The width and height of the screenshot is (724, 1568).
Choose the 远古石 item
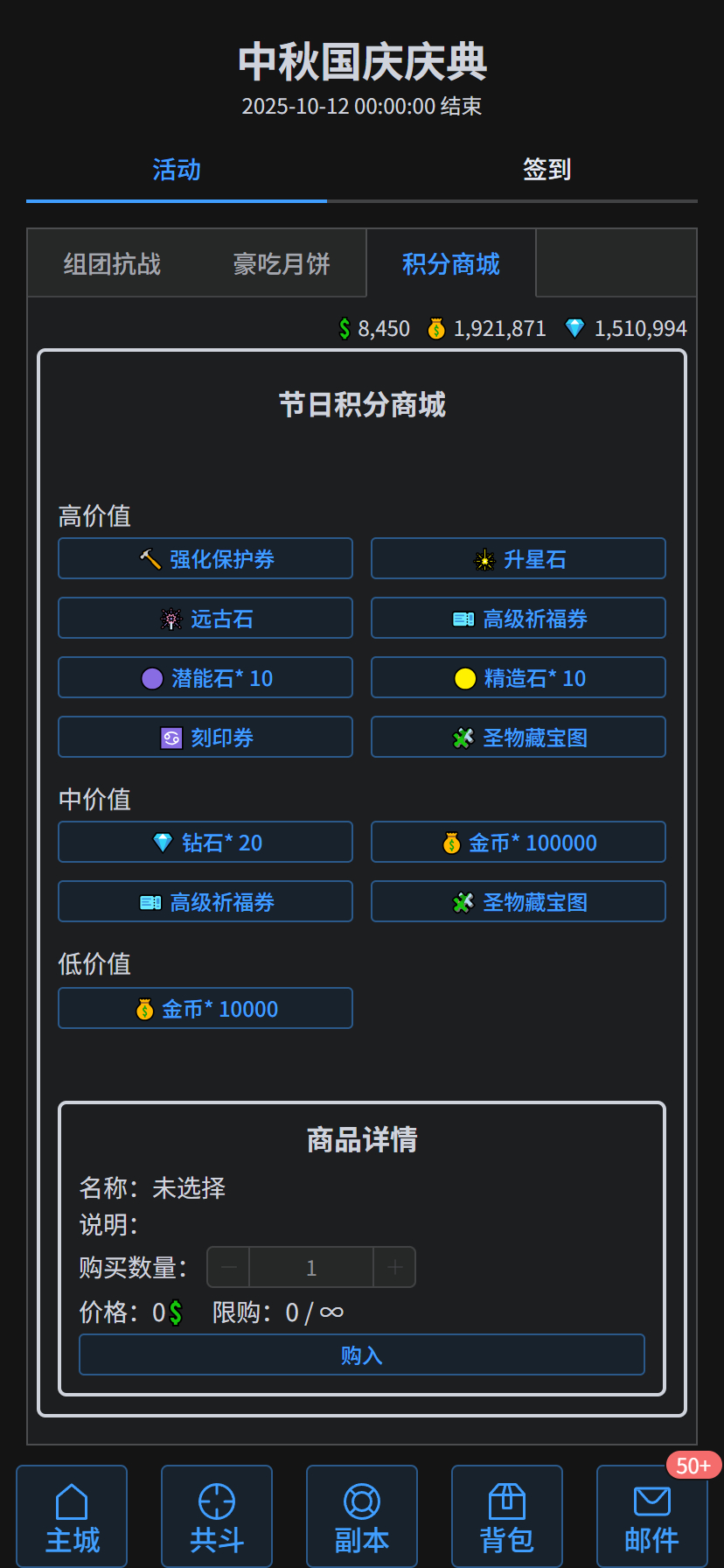(205, 619)
